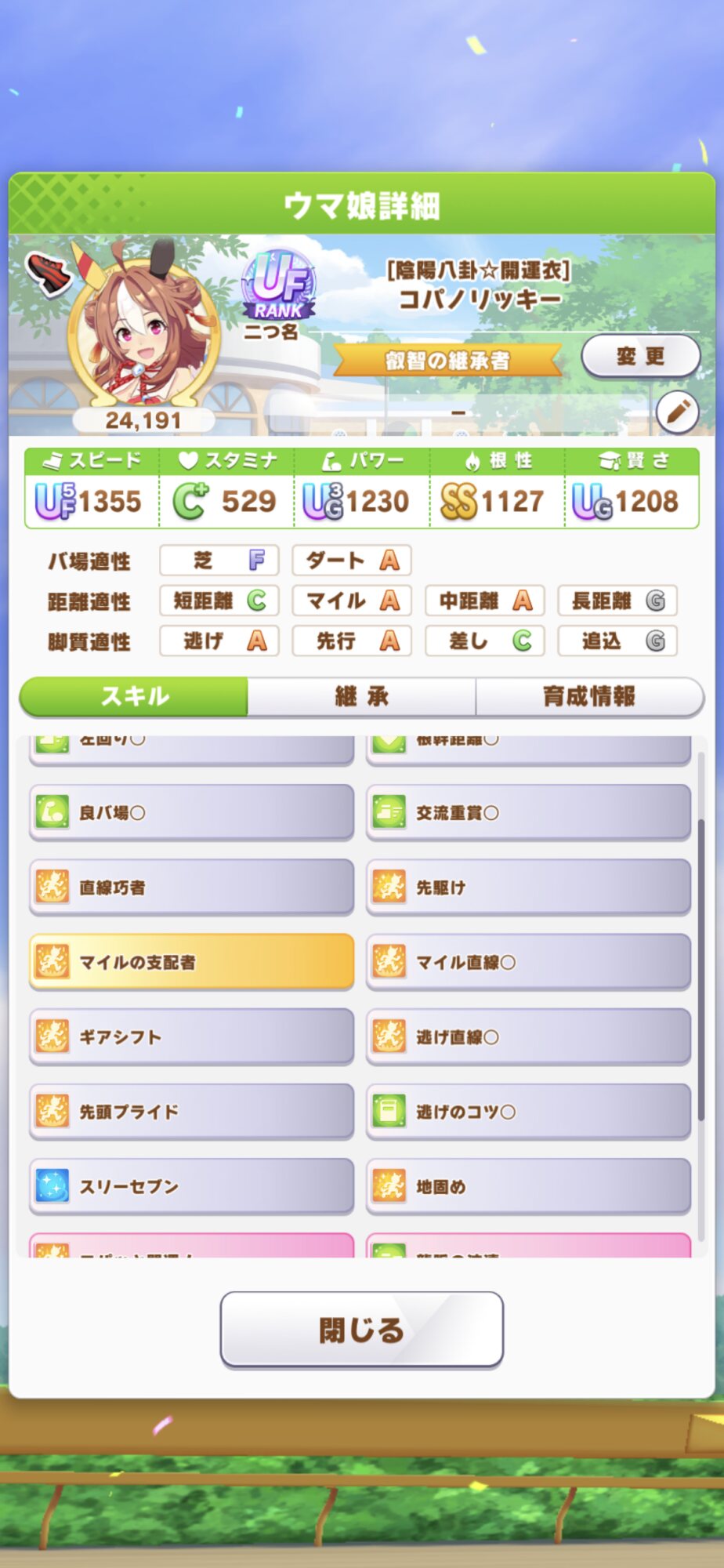Select the スキル tab
This screenshot has width=724, height=1568.
(134, 696)
